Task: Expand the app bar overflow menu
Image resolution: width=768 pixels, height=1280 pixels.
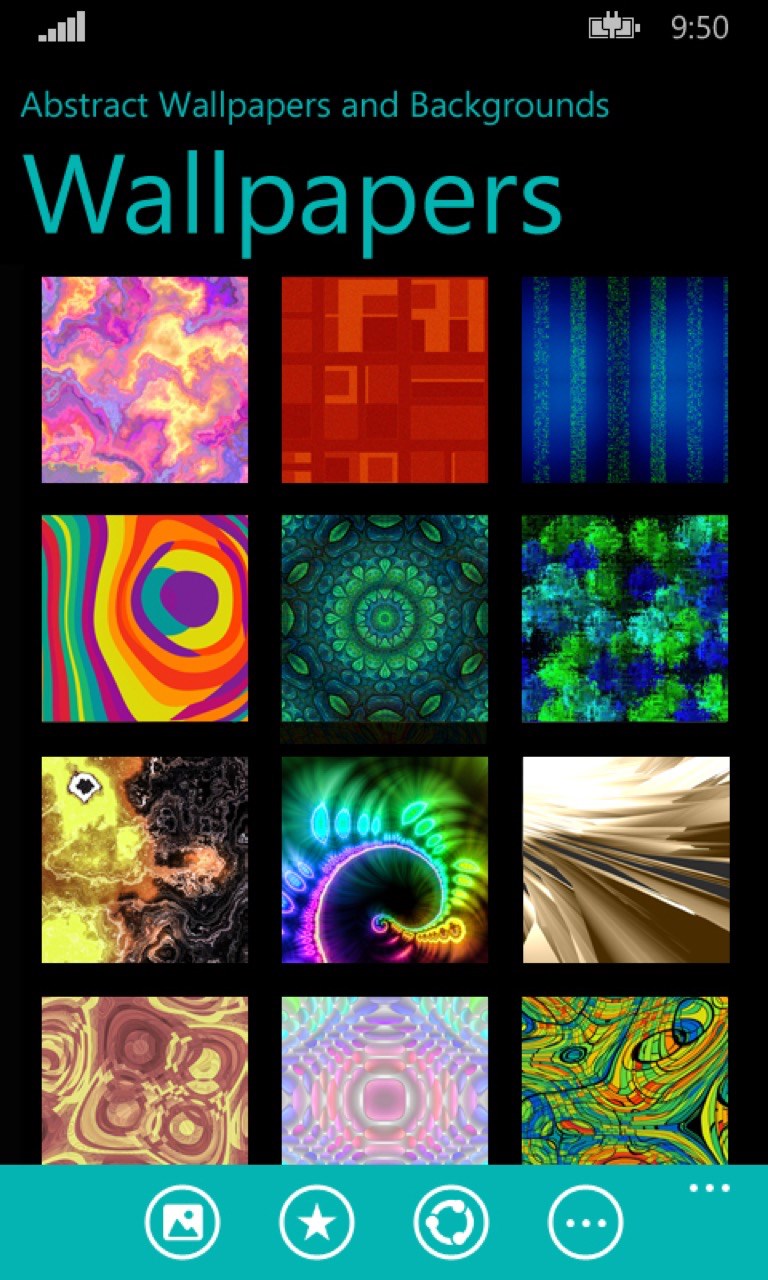Action: click(709, 1188)
